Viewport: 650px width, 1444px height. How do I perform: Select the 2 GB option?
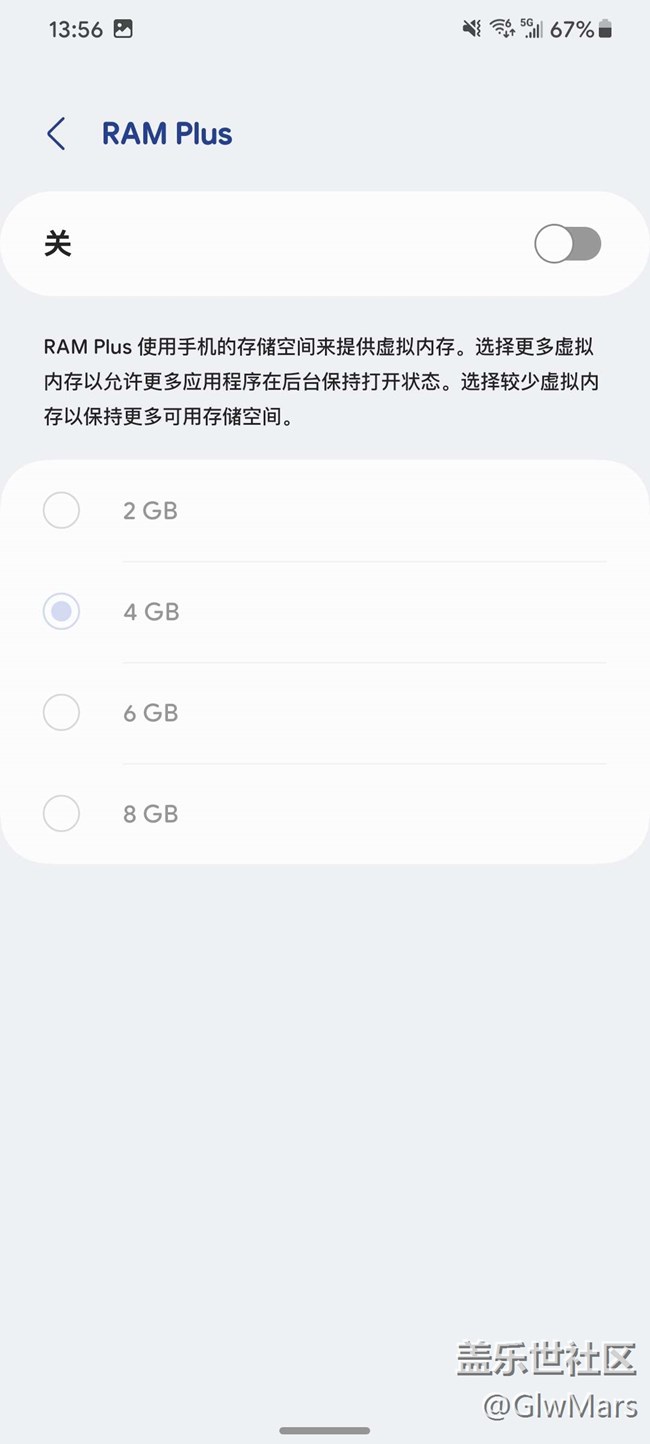pos(62,511)
